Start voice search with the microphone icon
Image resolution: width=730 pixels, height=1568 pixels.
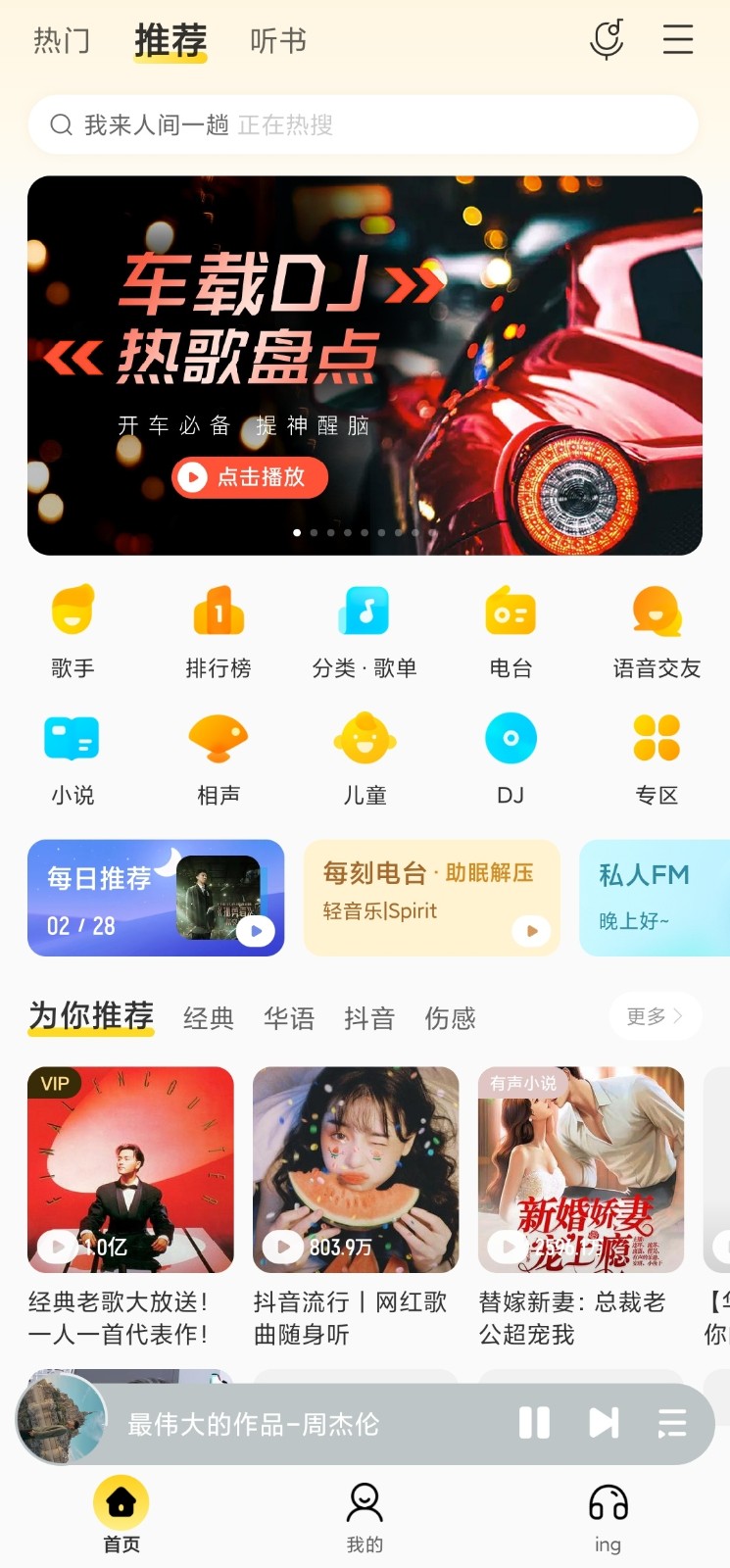[607, 39]
